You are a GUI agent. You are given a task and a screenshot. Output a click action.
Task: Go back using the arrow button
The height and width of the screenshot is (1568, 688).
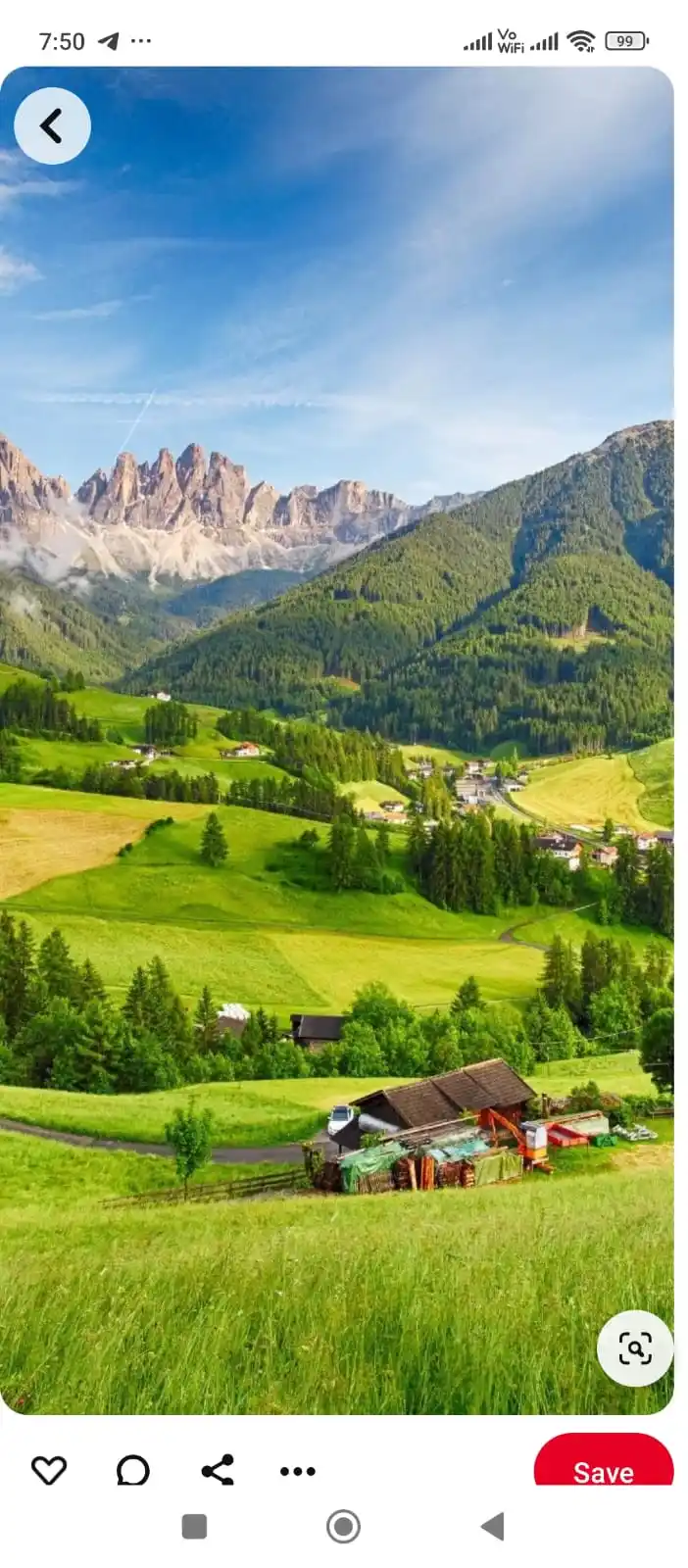(52, 125)
